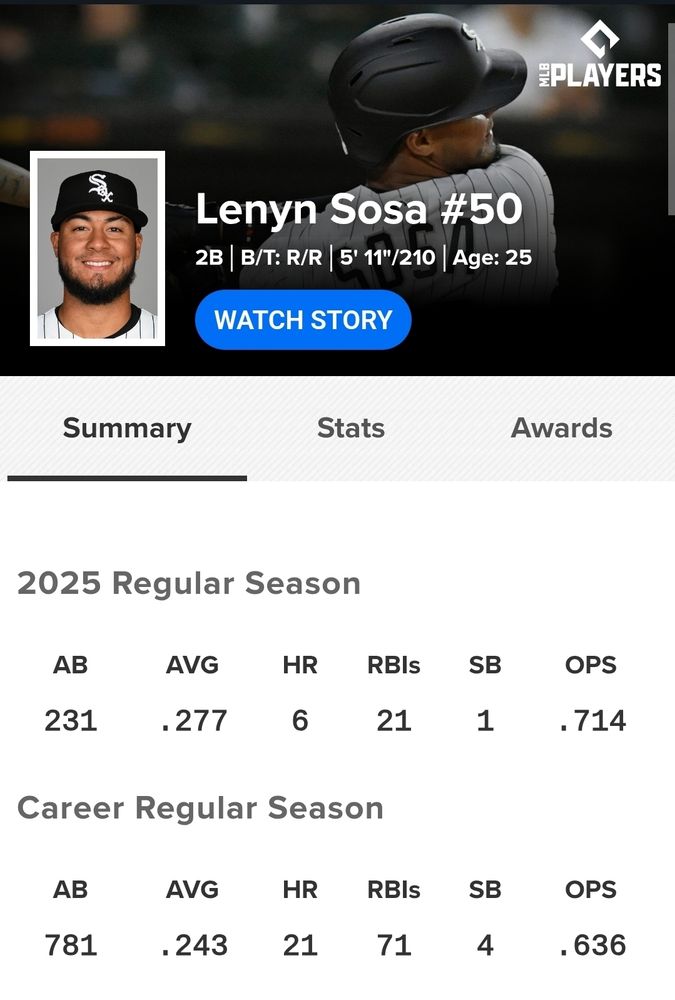Switch to the Stats tab
This screenshot has height=1000, width=675.
351,428
